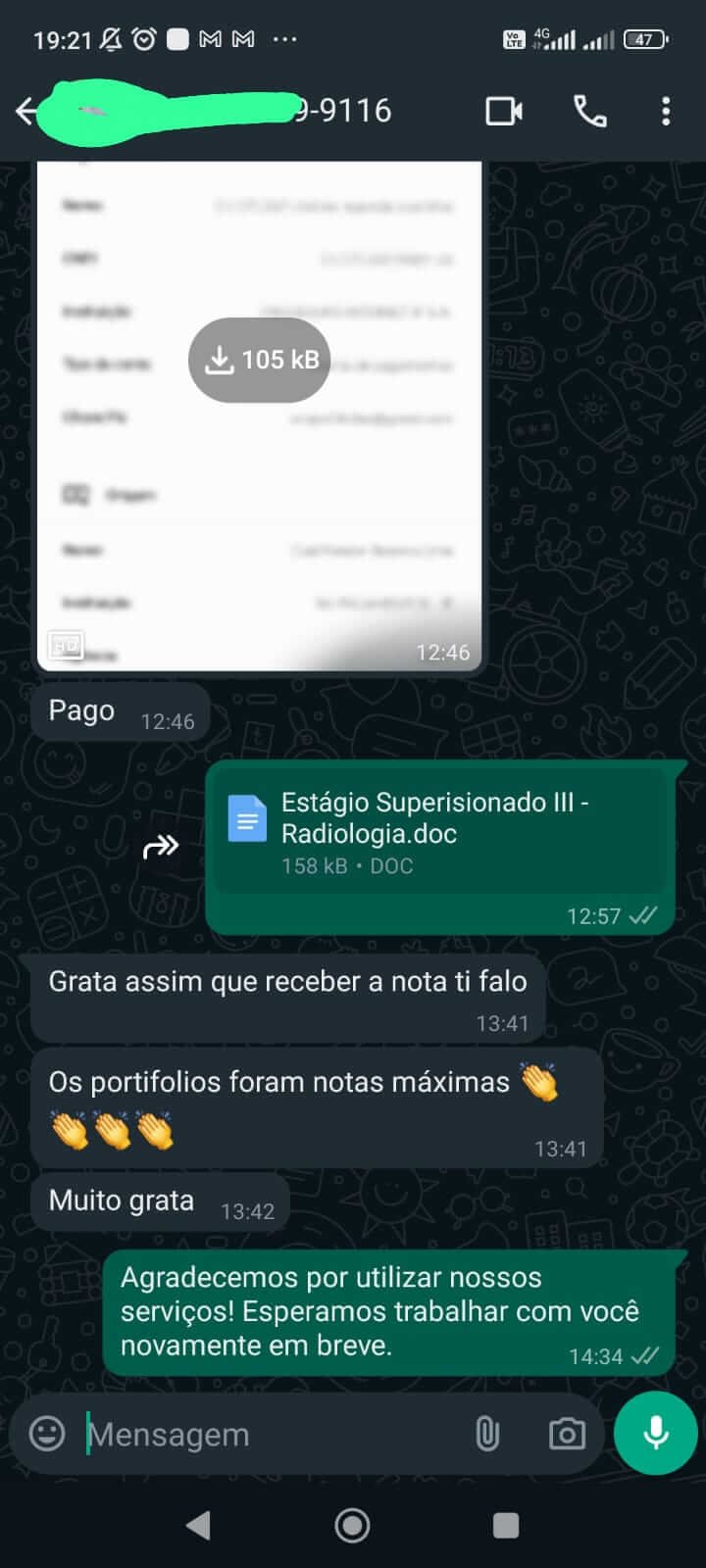706x1568 pixels.
Task: Tap the system home button
Action: click(x=352, y=1525)
